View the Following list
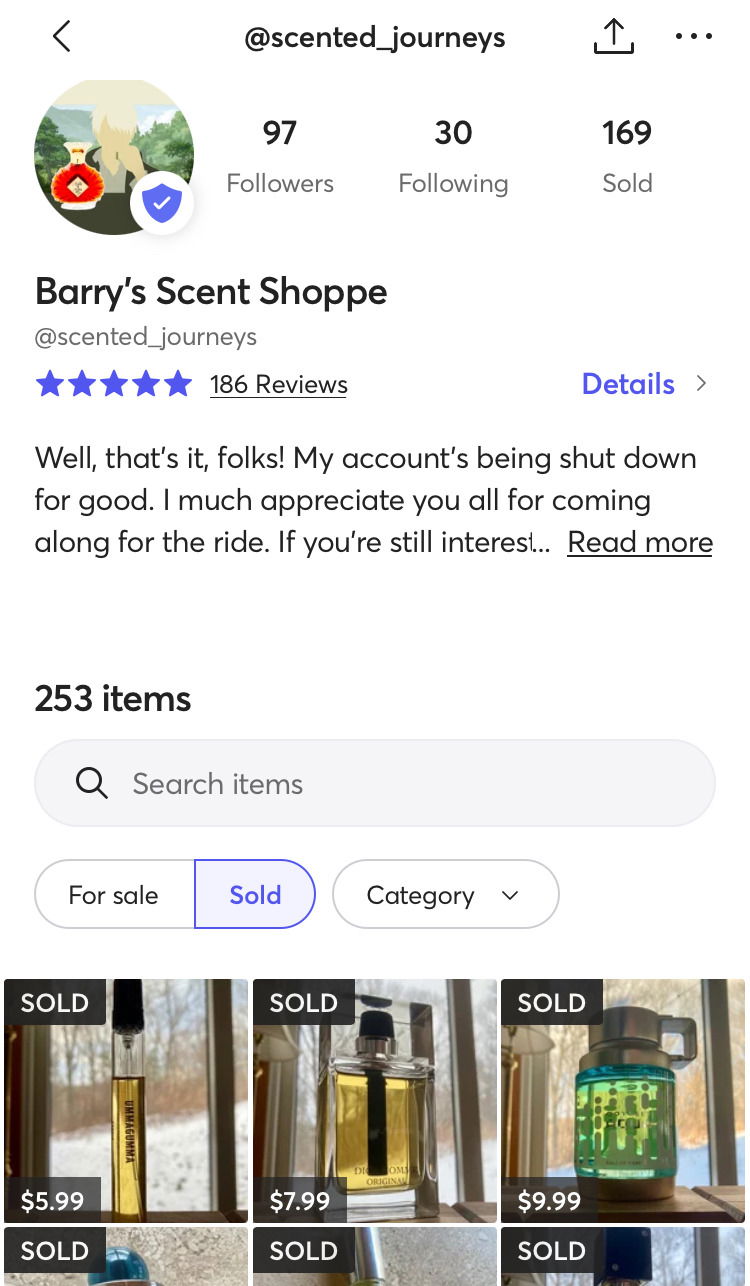 tap(453, 156)
